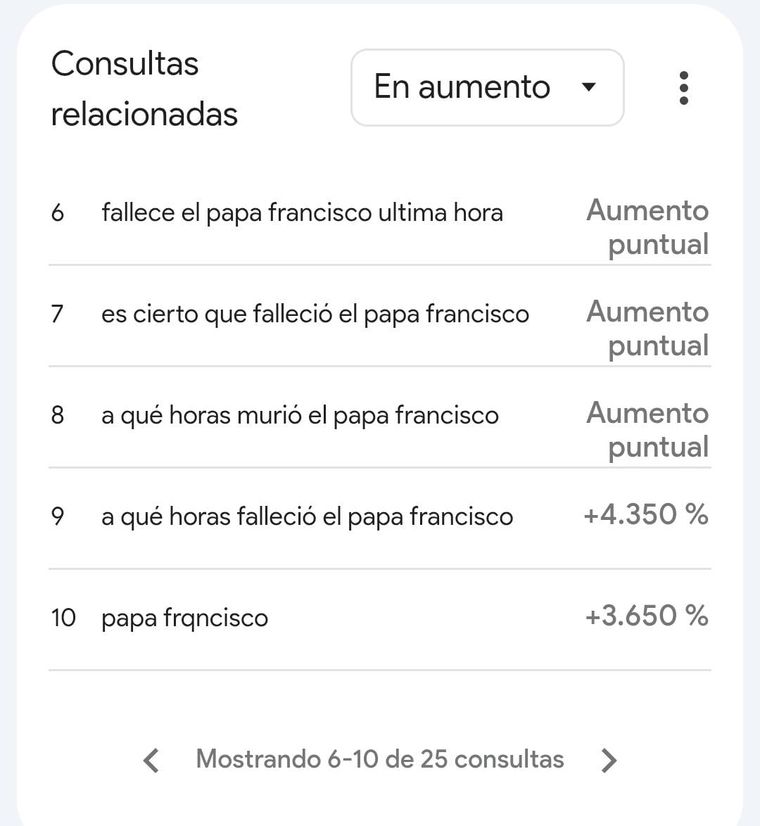
Task: Open the En aumento filter selector
Action: 487,87
